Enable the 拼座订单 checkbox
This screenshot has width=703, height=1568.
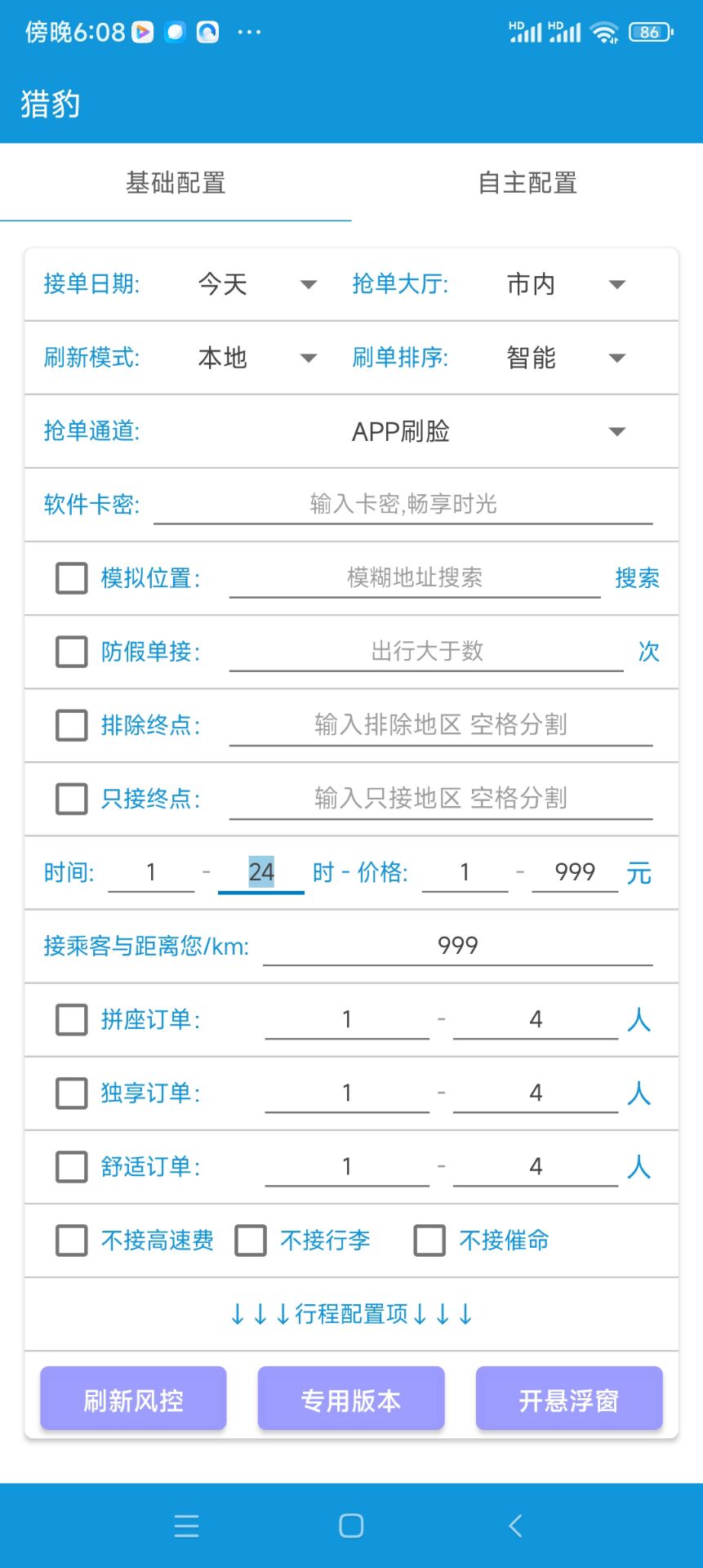click(x=72, y=1019)
